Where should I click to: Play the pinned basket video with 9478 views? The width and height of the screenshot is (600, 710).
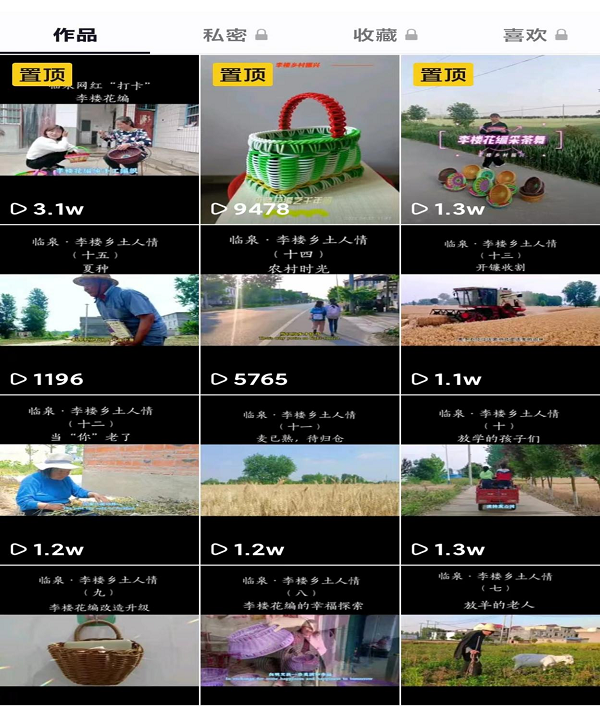299,140
